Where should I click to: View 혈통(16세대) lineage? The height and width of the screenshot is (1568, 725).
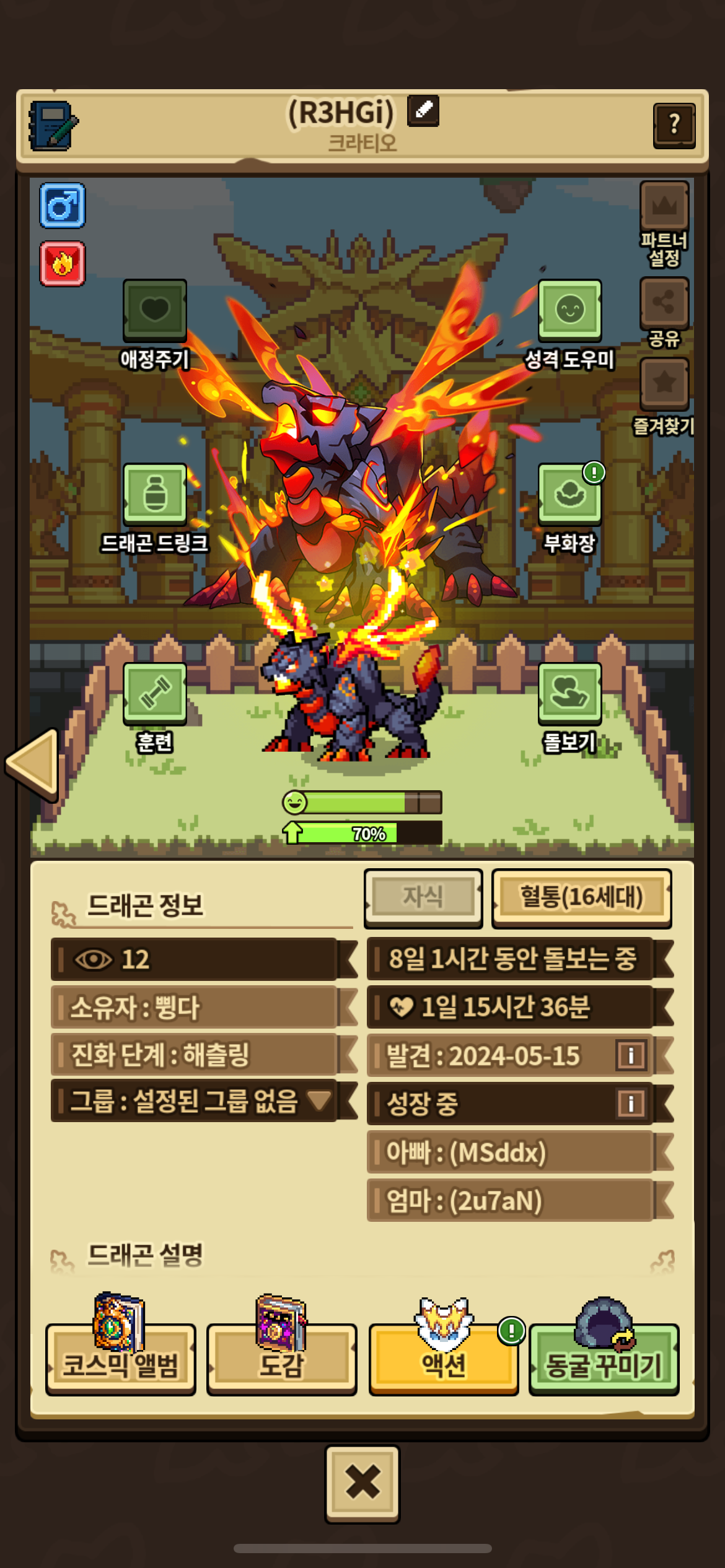click(x=581, y=897)
